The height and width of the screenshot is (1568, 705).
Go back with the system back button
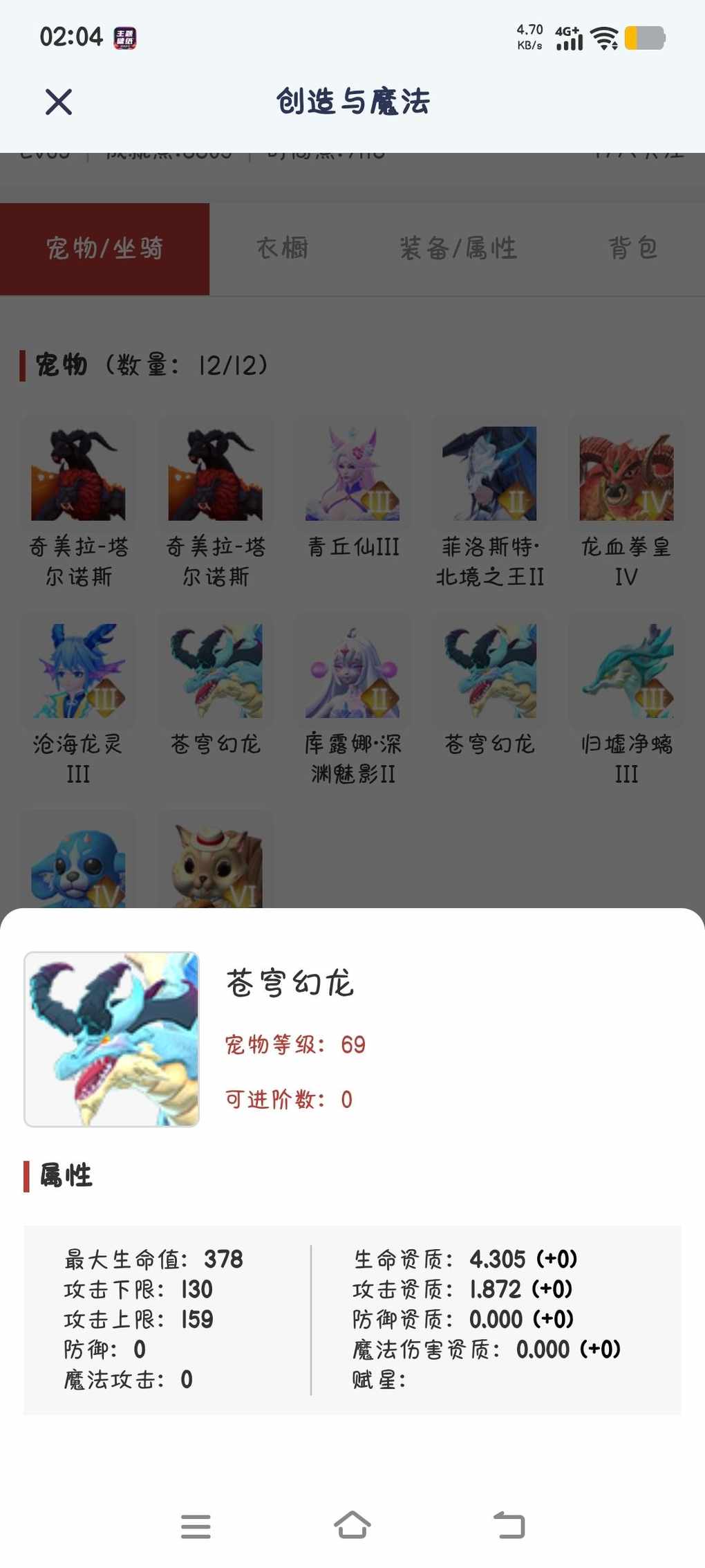pos(509,1525)
